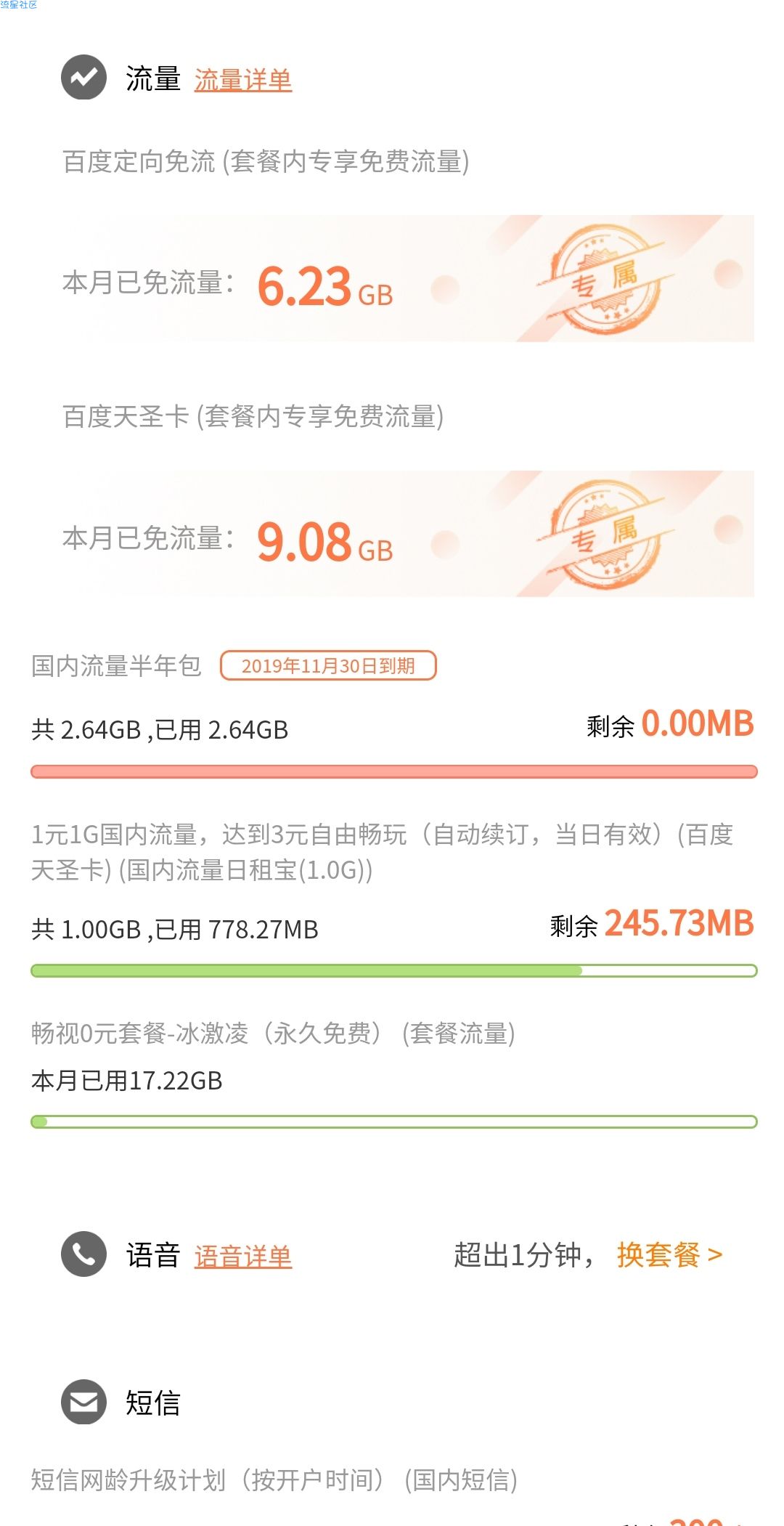Open the 流量详单 data usage details link
This screenshot has width=784, height=1526.
click(x=243, y=80)
